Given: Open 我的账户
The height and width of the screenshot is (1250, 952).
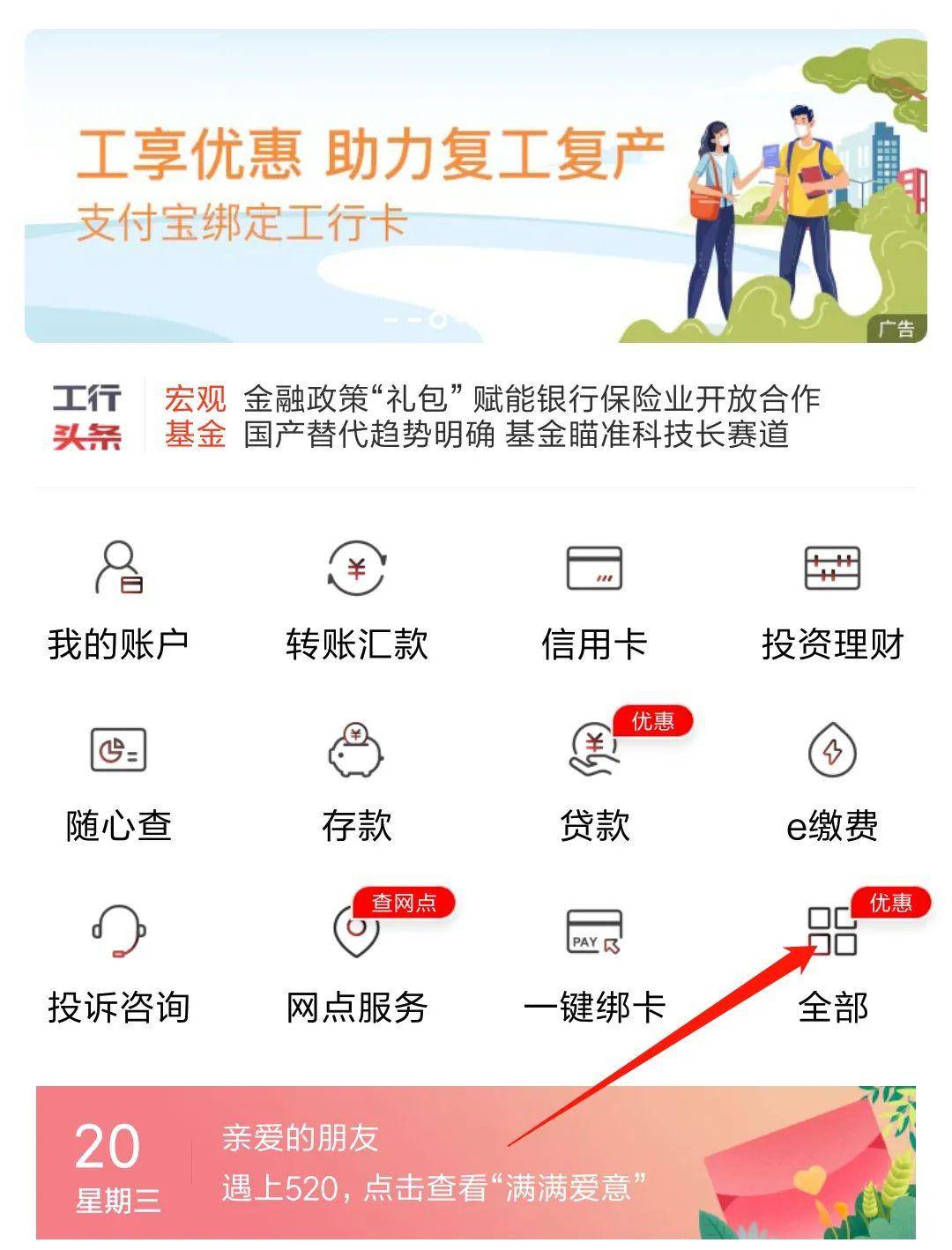Looking at the screenshot, I should (x=119, y=599).
